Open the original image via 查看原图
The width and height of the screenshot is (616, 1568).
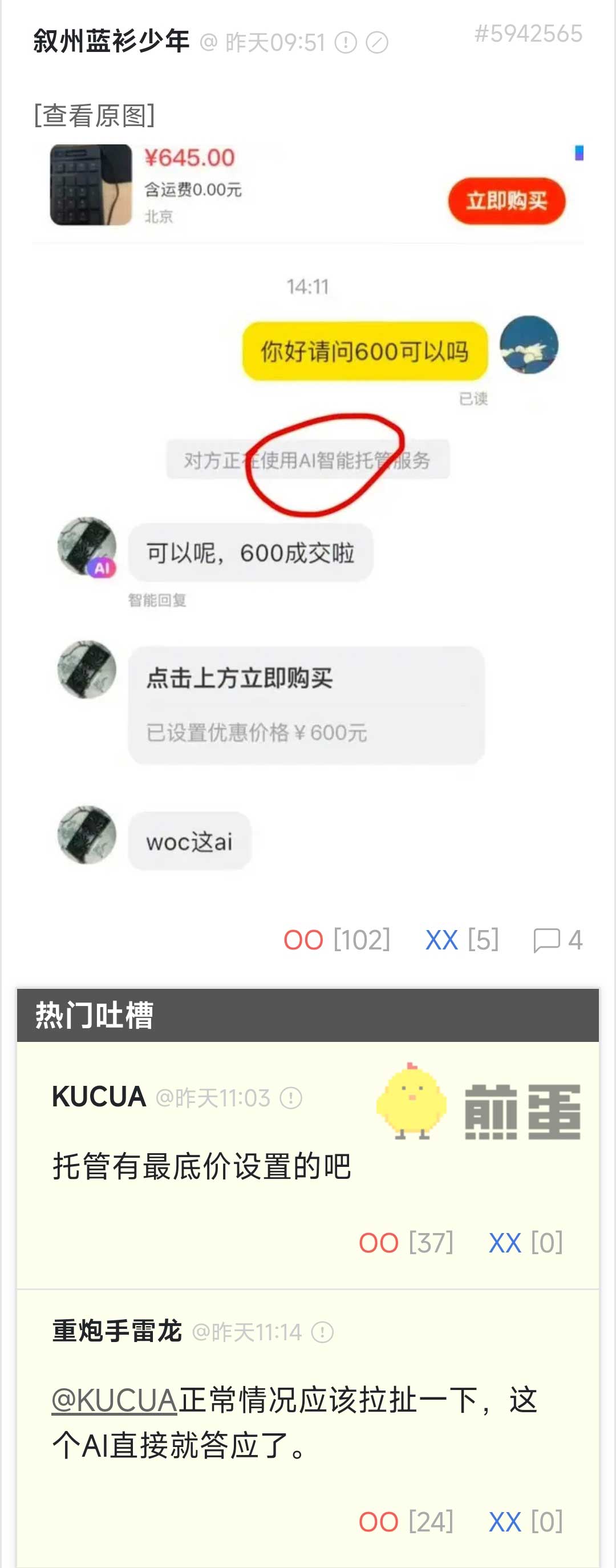tap(94, 115)
